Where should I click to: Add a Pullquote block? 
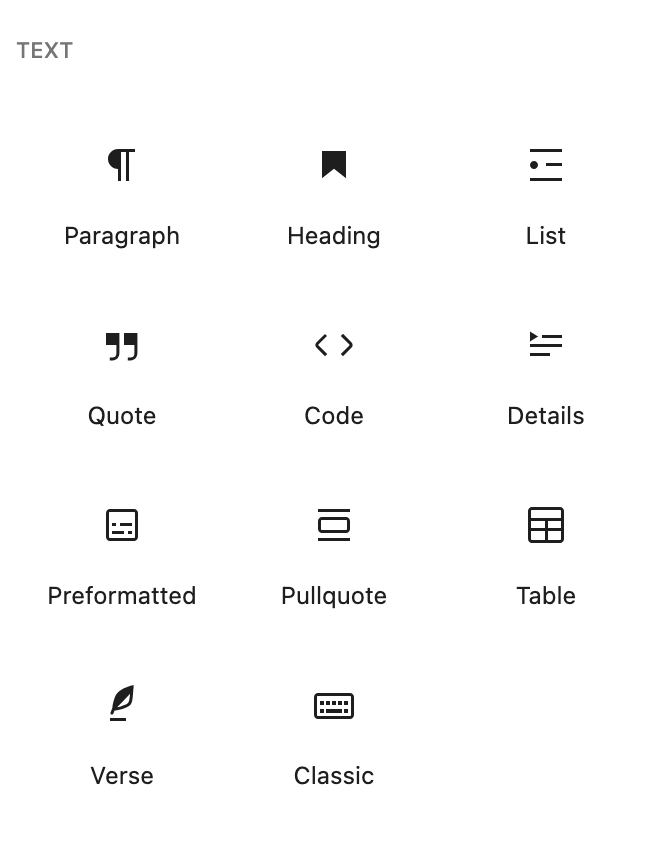(x=334, y=554)
